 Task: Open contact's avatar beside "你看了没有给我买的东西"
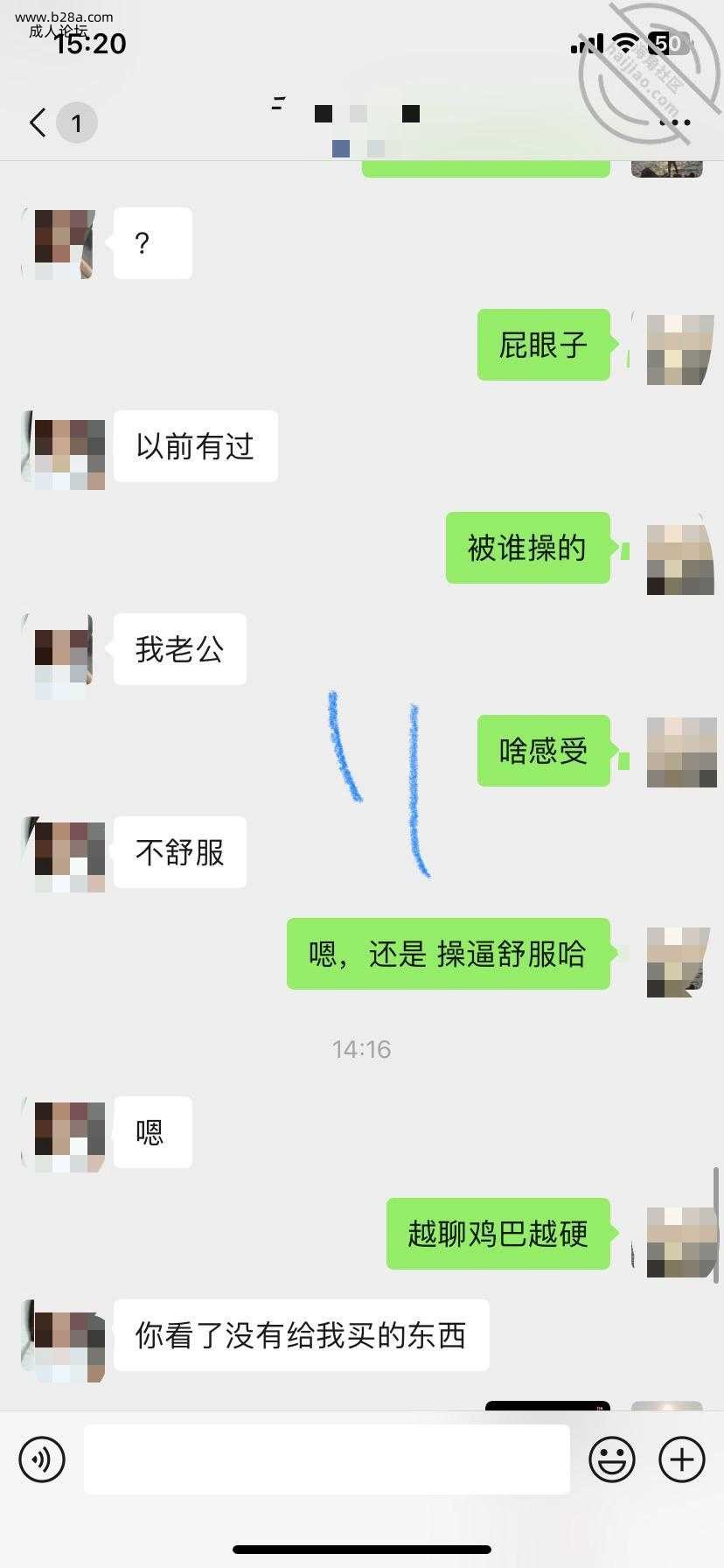pyautogui.click(x=63, y=1335)
